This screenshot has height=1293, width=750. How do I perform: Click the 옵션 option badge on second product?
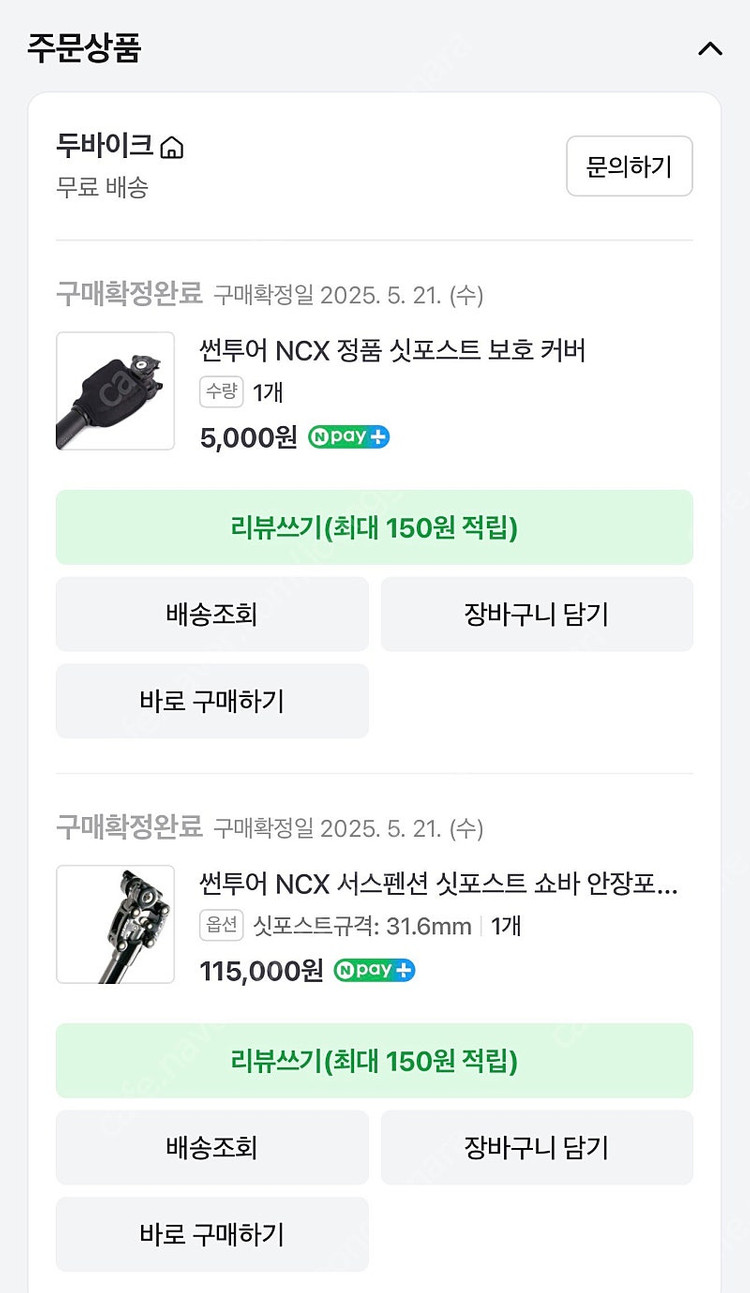click(221, 926)
